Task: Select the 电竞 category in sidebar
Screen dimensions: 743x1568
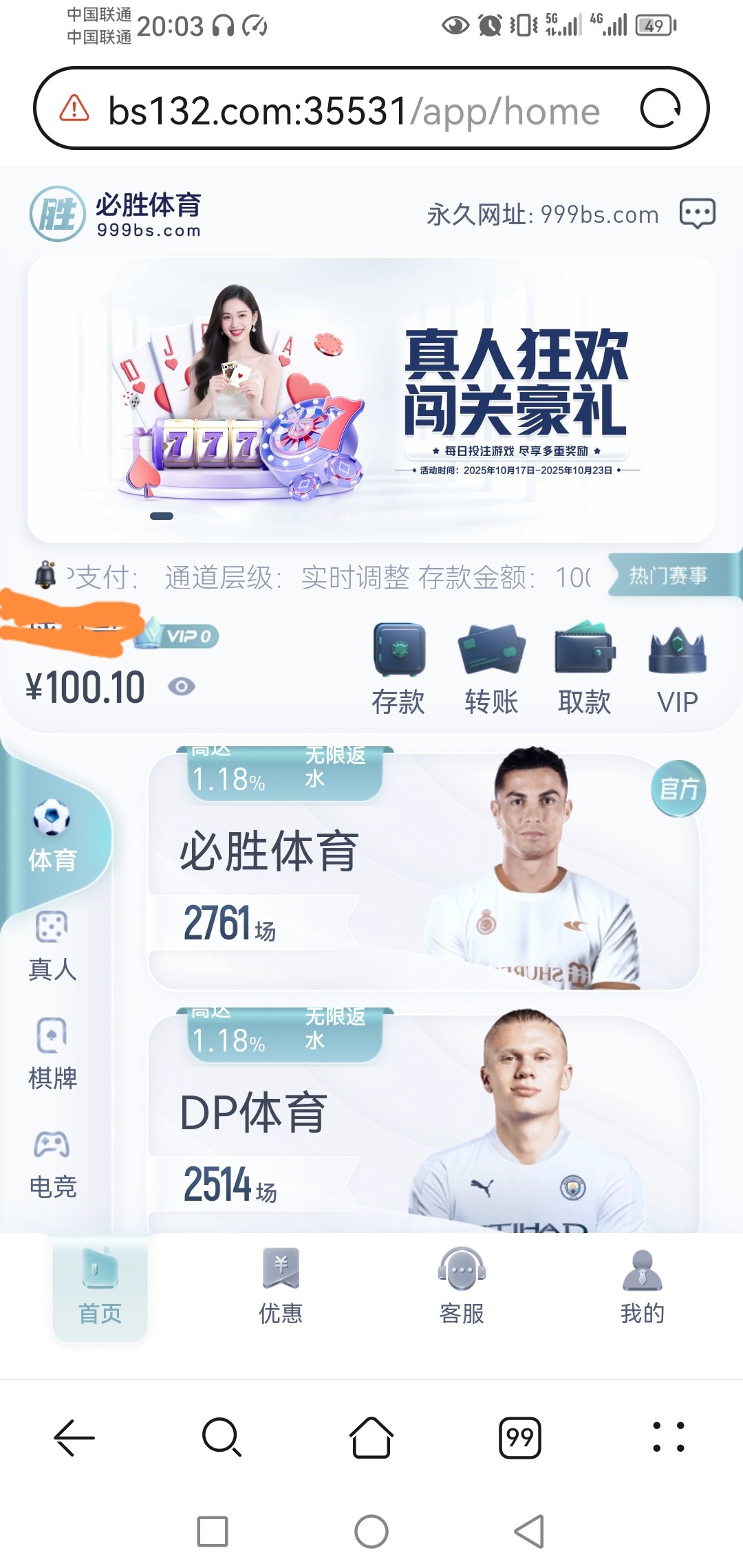Action: pyautogui.click(x=52, y=1164)
